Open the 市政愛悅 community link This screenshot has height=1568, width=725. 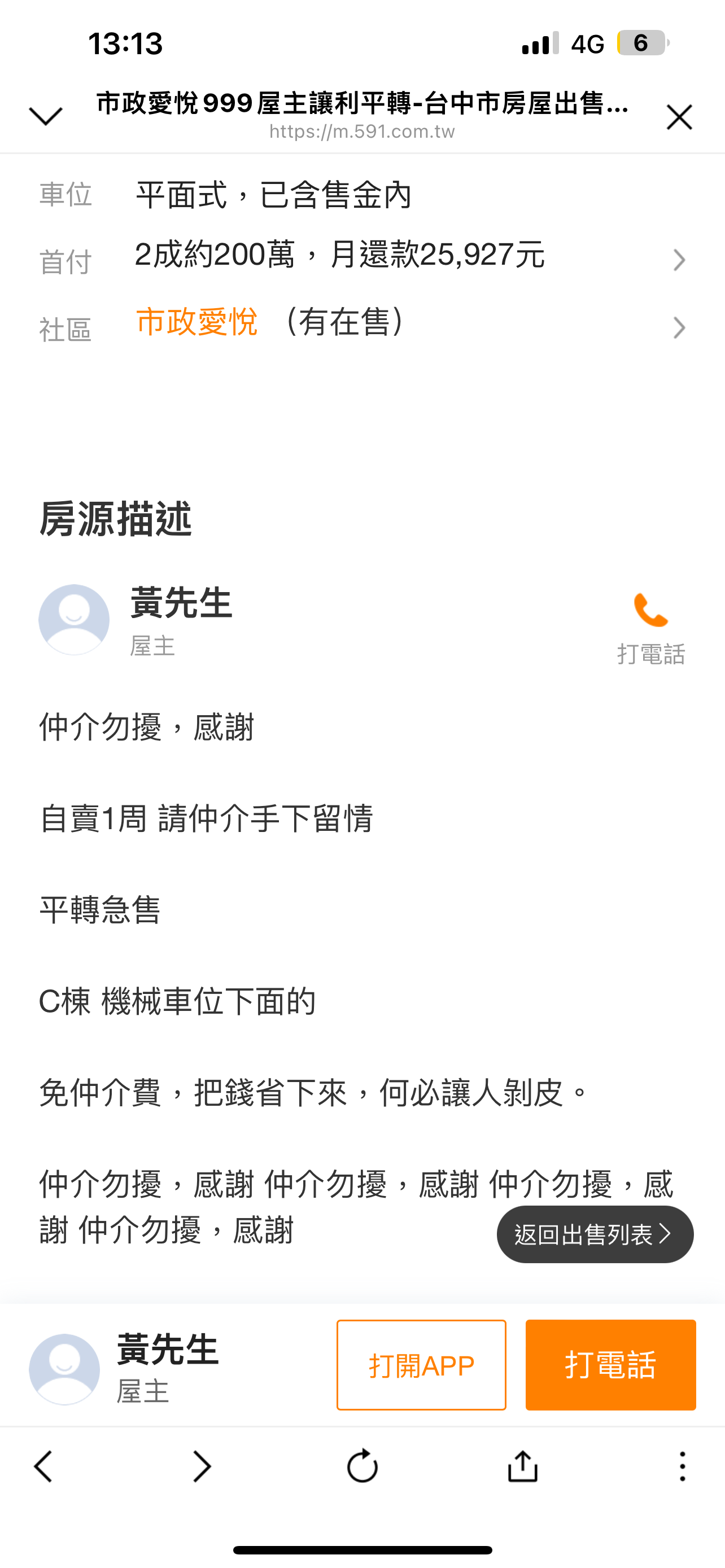pos(197,322)
